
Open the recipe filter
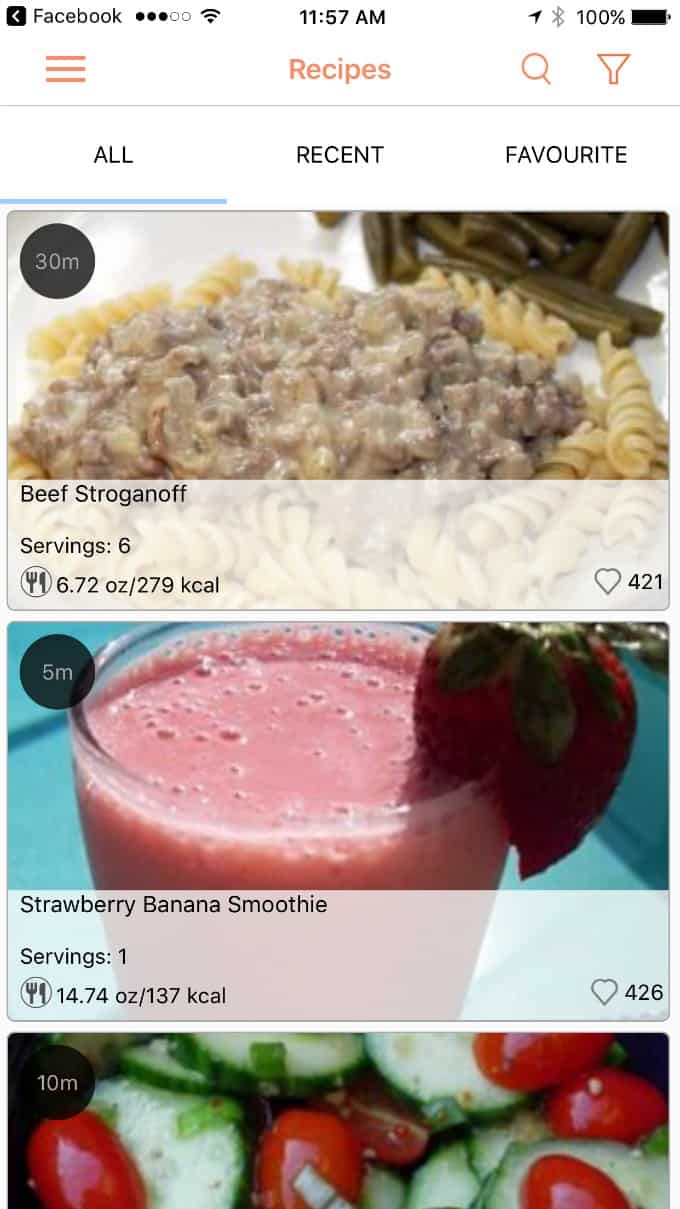coord(613,69)
